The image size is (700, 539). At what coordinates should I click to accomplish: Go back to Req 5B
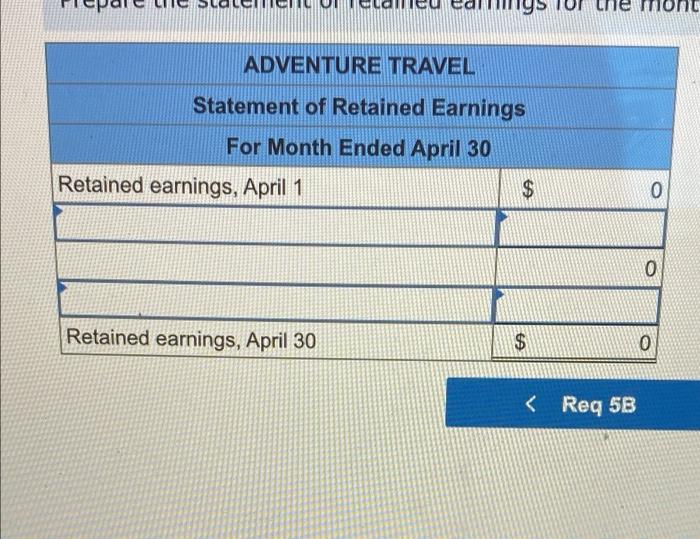[x=580, y=404]
